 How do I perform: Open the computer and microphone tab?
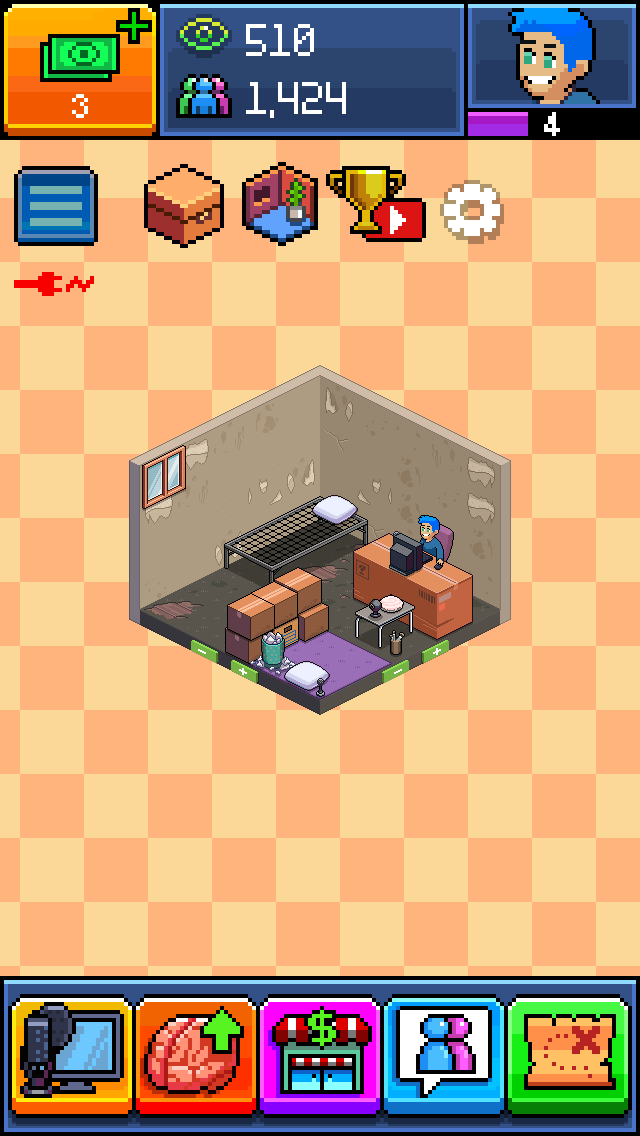70,1056
